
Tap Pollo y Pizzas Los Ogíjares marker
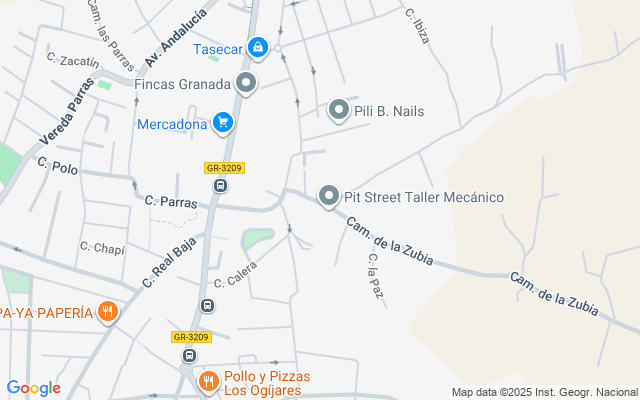click(208, 381)
